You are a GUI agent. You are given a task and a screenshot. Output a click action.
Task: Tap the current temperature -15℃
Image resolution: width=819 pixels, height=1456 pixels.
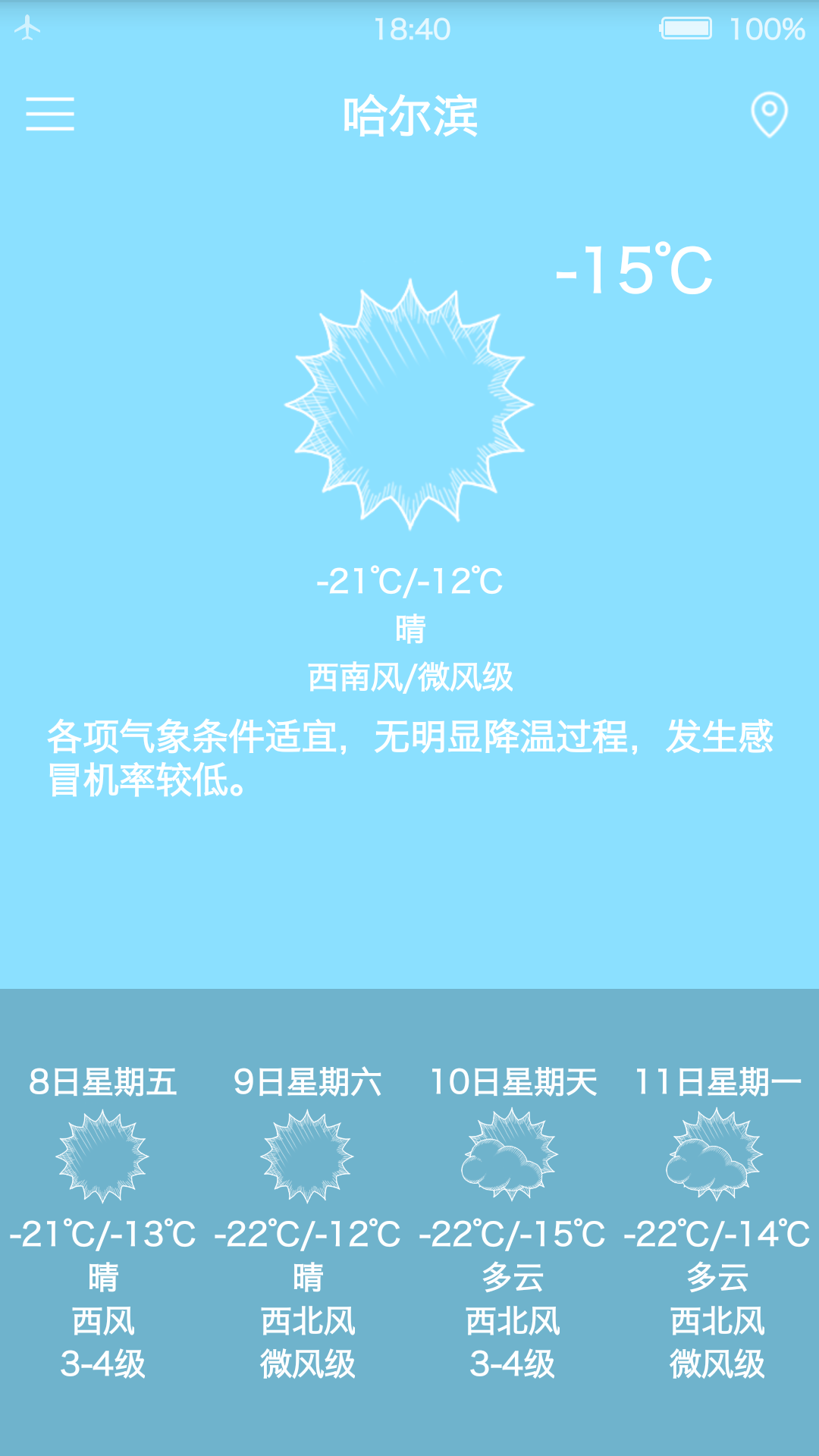(635, 273)
